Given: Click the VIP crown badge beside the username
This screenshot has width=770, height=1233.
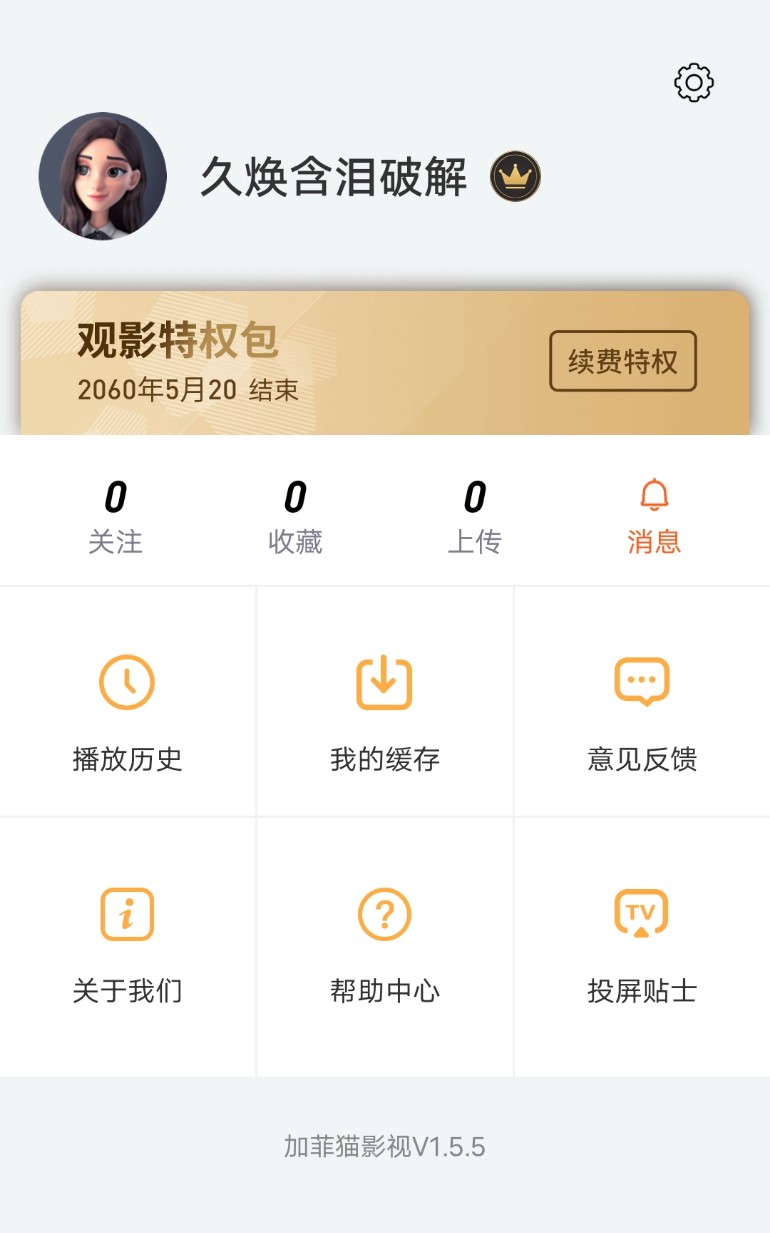Looking at the screenshot, I should (514, 176).
